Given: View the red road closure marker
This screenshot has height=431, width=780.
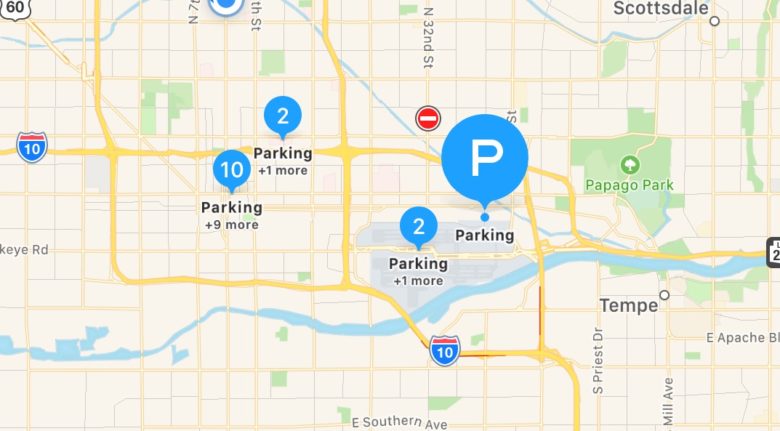Looking at the screenshot, I should coord(428,119).
